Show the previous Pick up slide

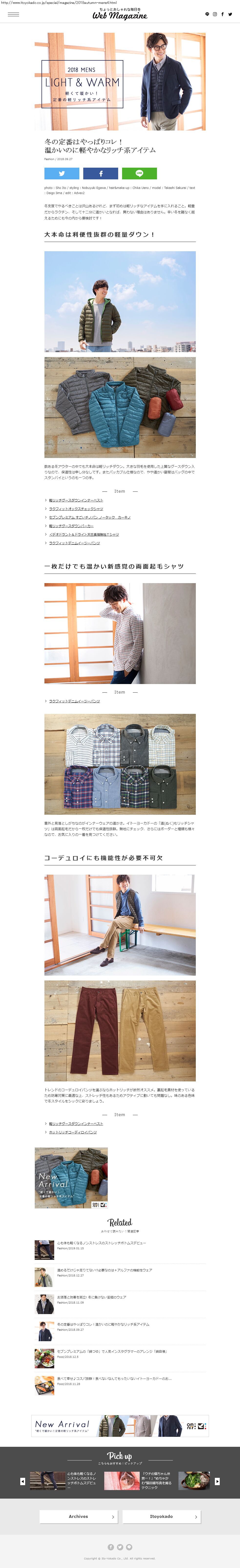[22, 1481]
